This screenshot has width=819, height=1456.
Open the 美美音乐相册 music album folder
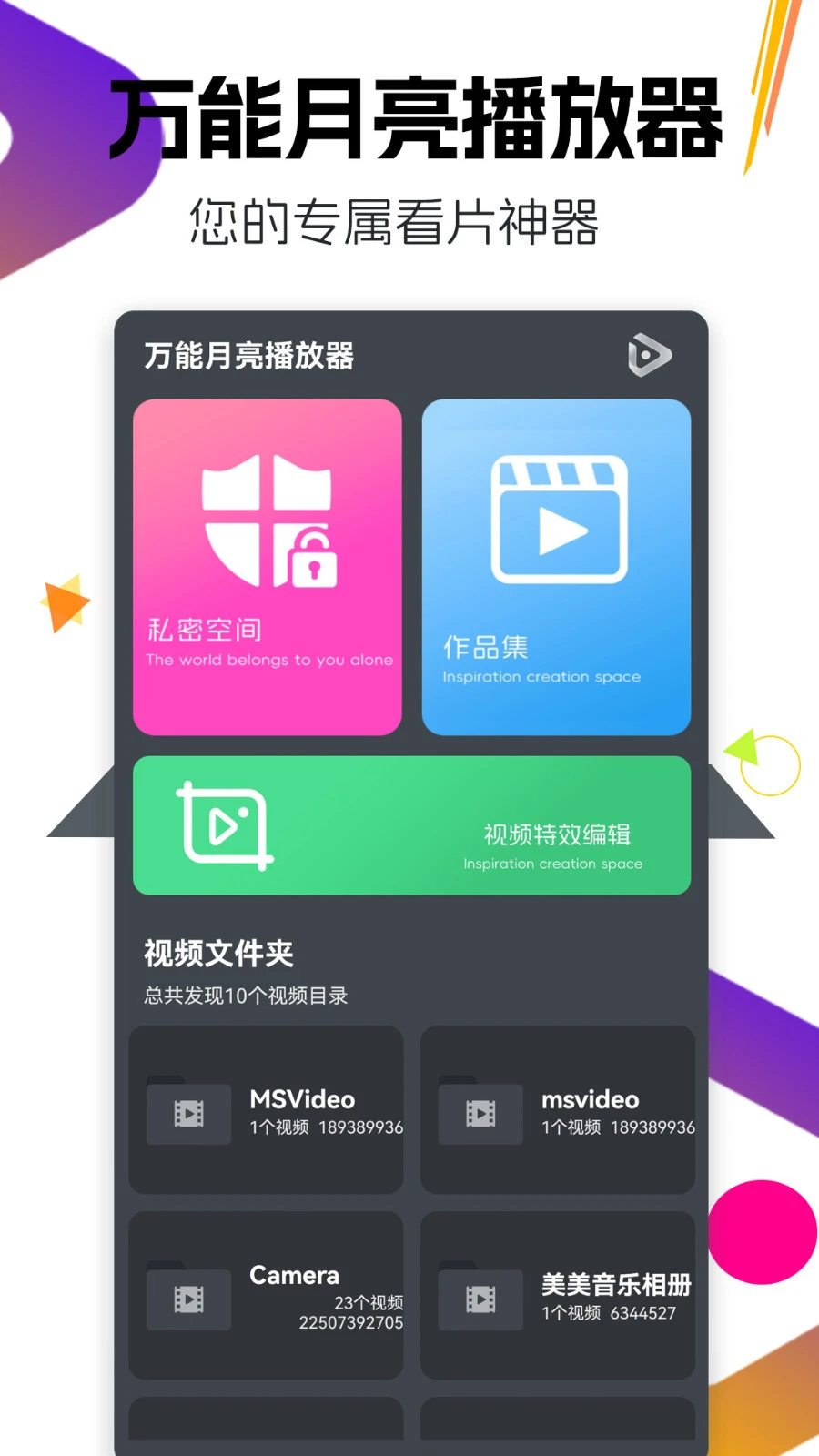point(556,1299)
